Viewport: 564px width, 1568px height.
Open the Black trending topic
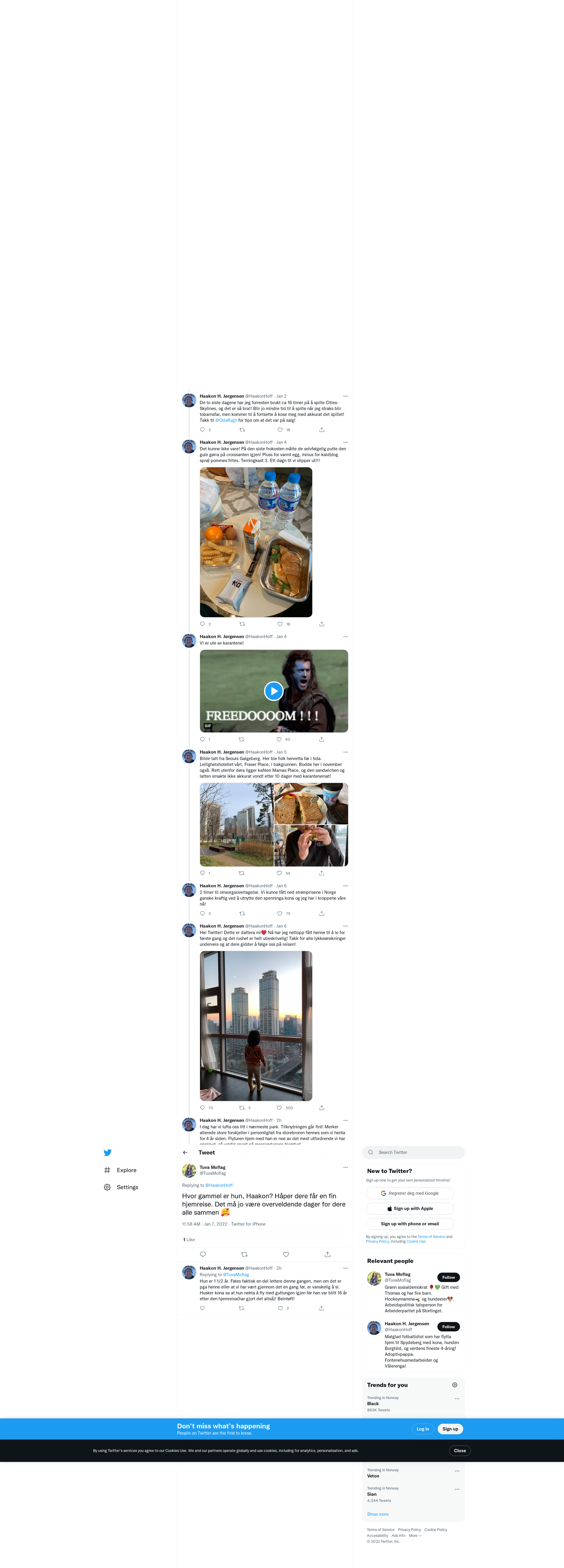pyautogui.click(x=373, y=1404)
